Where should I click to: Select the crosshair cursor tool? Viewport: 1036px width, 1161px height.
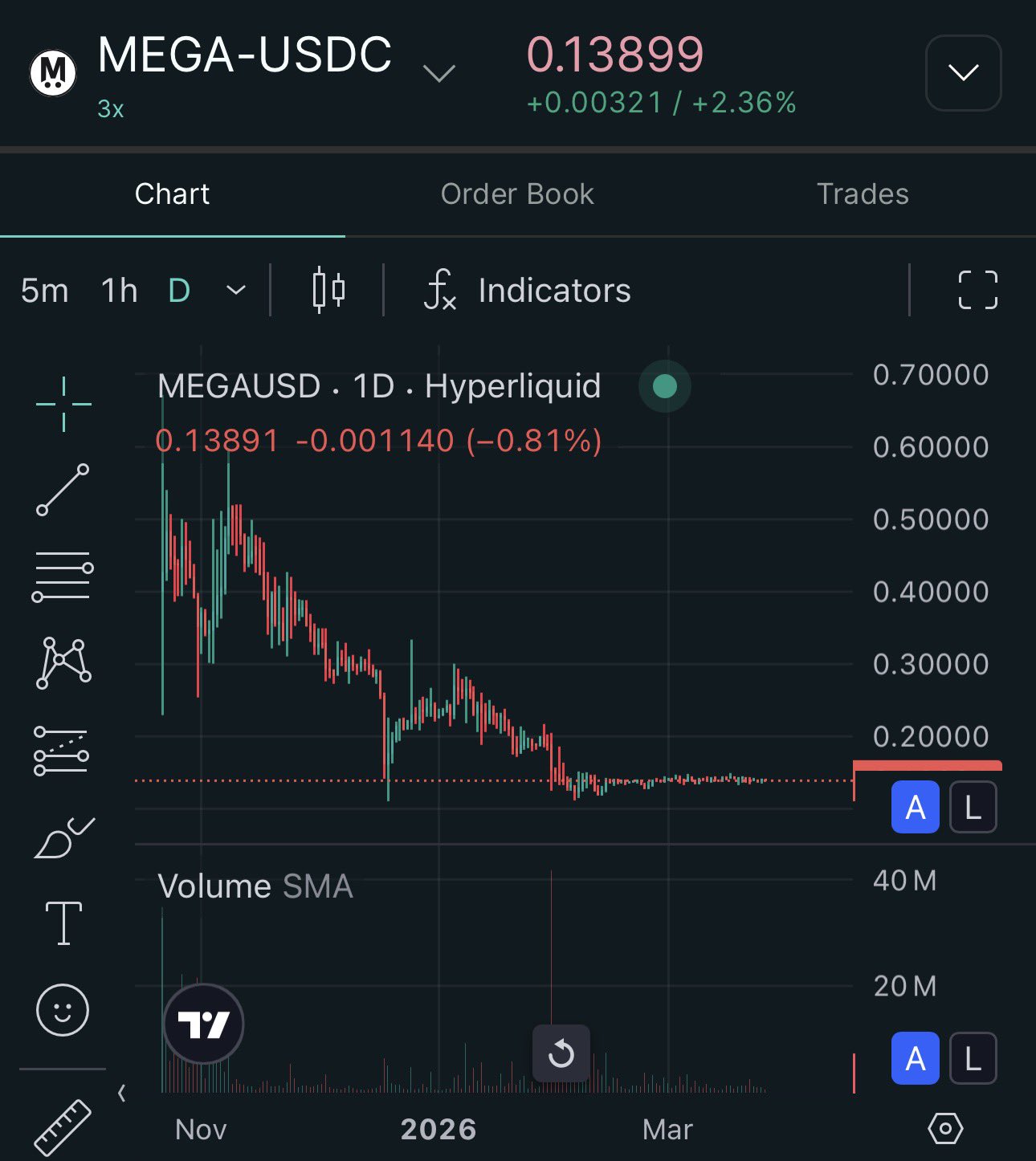[63, 404]
